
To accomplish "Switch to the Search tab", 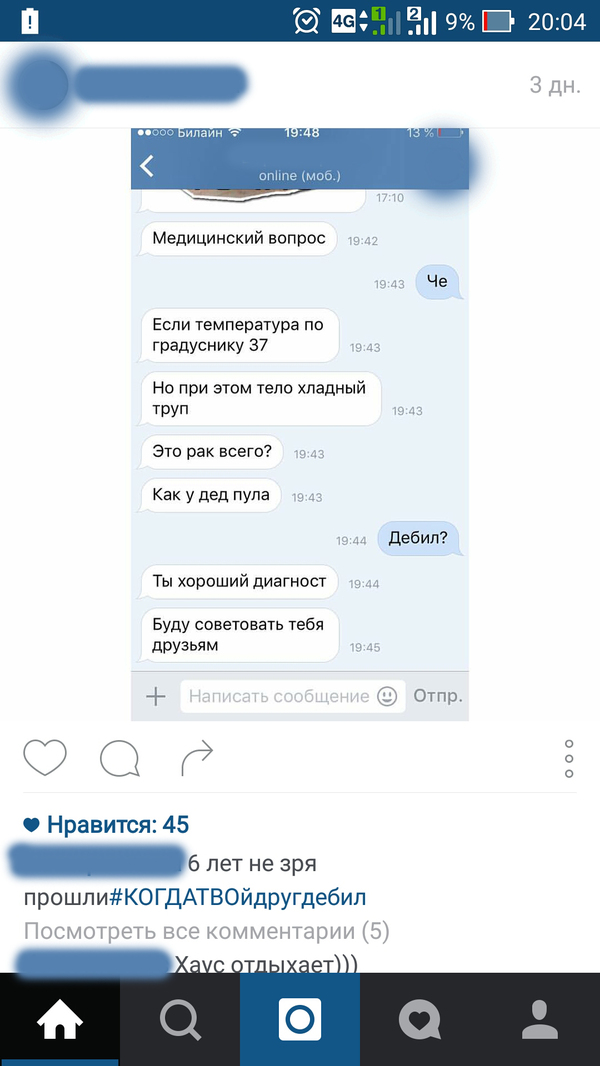I will pos(180,1020).
